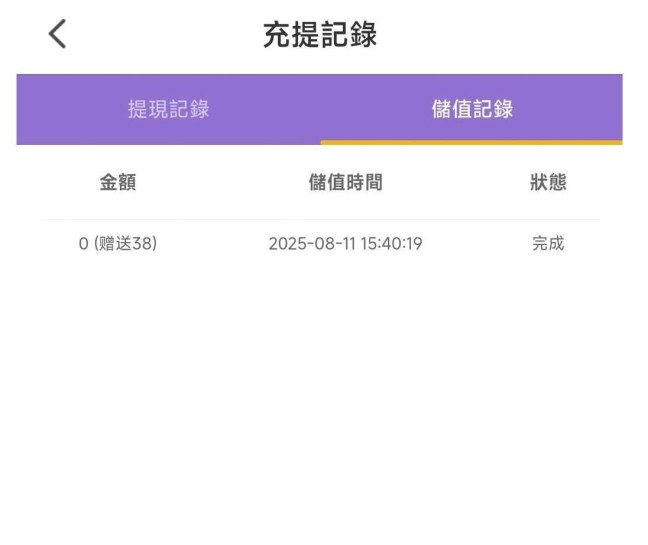This screenshot has height=545, width=648.
Task: Go back from 充提記錄 page
Action: point(57,35)
